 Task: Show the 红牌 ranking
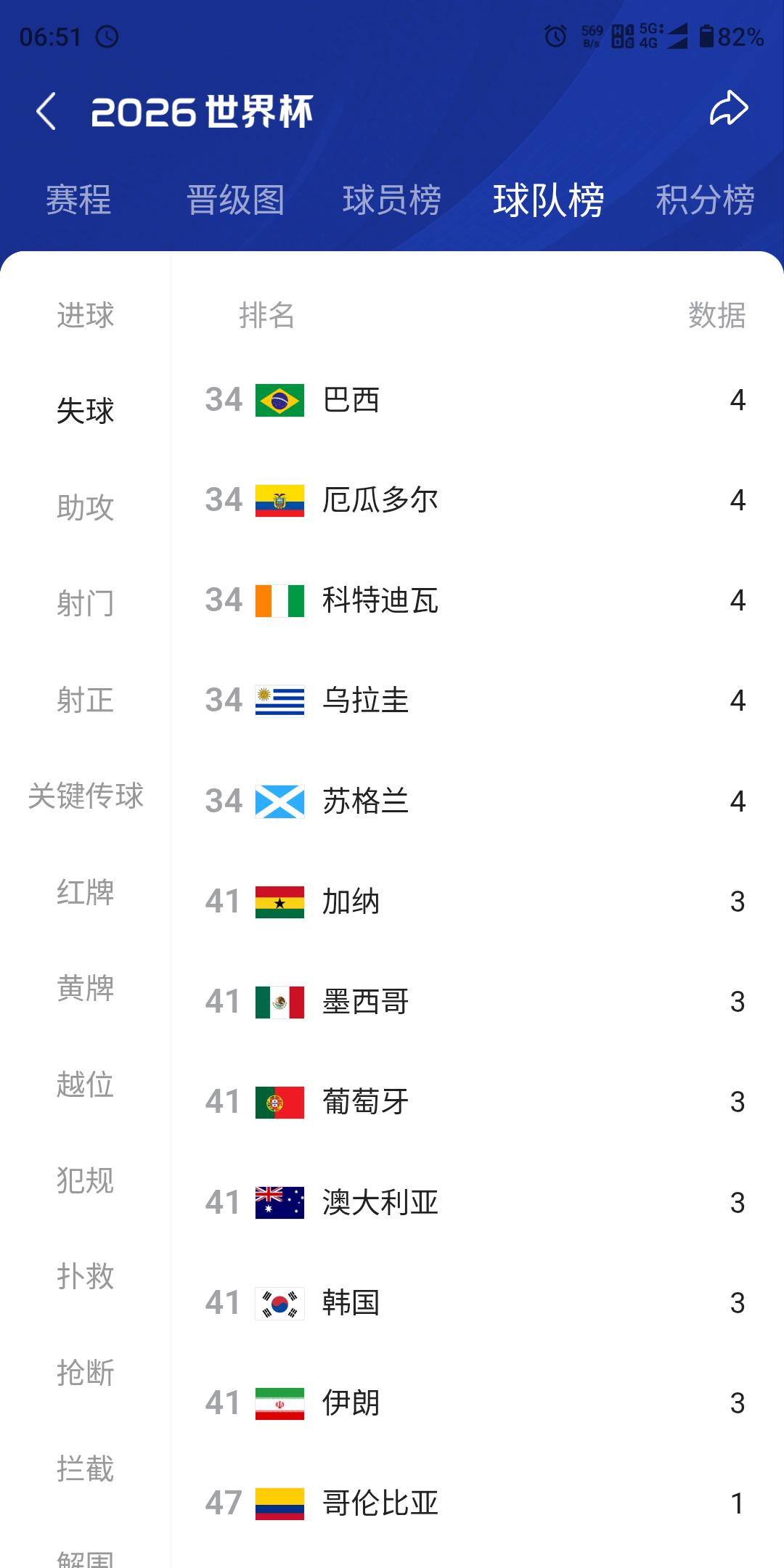click(x=86, y=892)
